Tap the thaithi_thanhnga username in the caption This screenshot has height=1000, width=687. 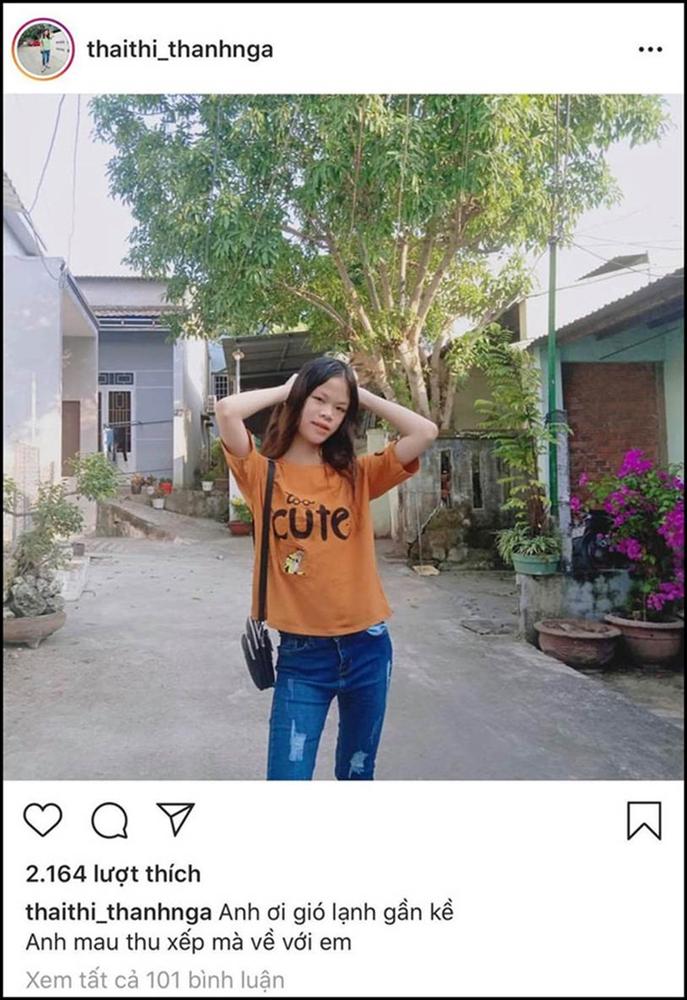coord(119,913)
